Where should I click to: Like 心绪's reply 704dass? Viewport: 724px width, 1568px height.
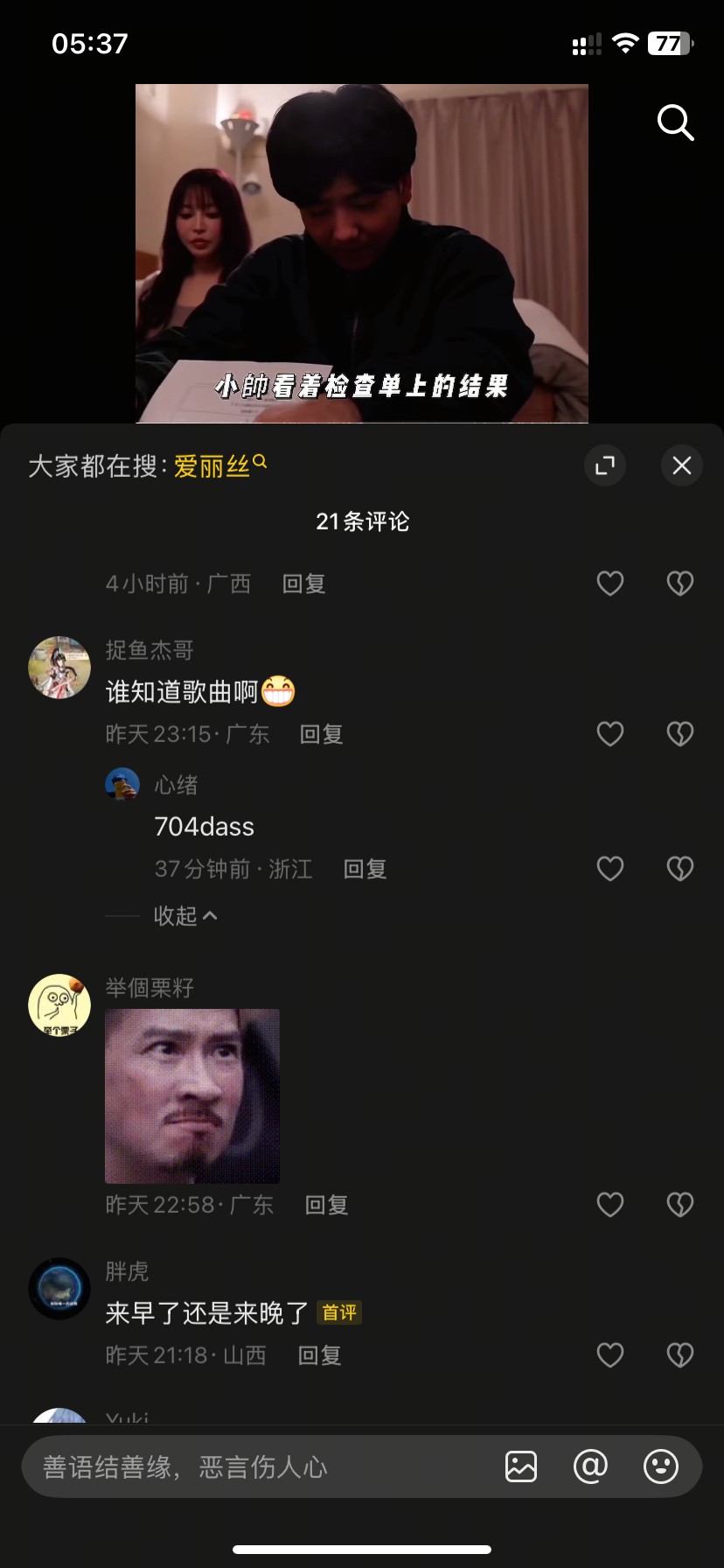click(610, 869)
